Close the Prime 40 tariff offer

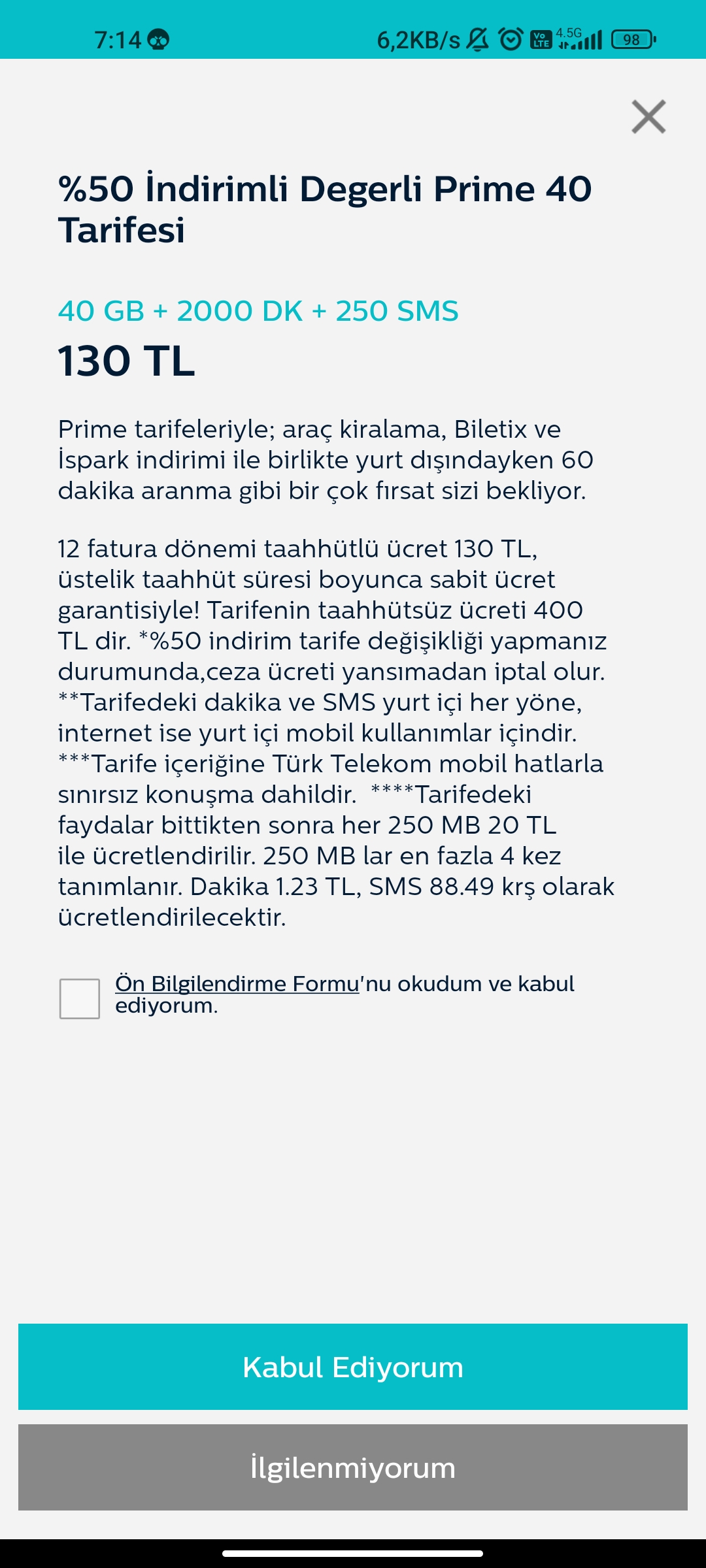tap(648, 117)
